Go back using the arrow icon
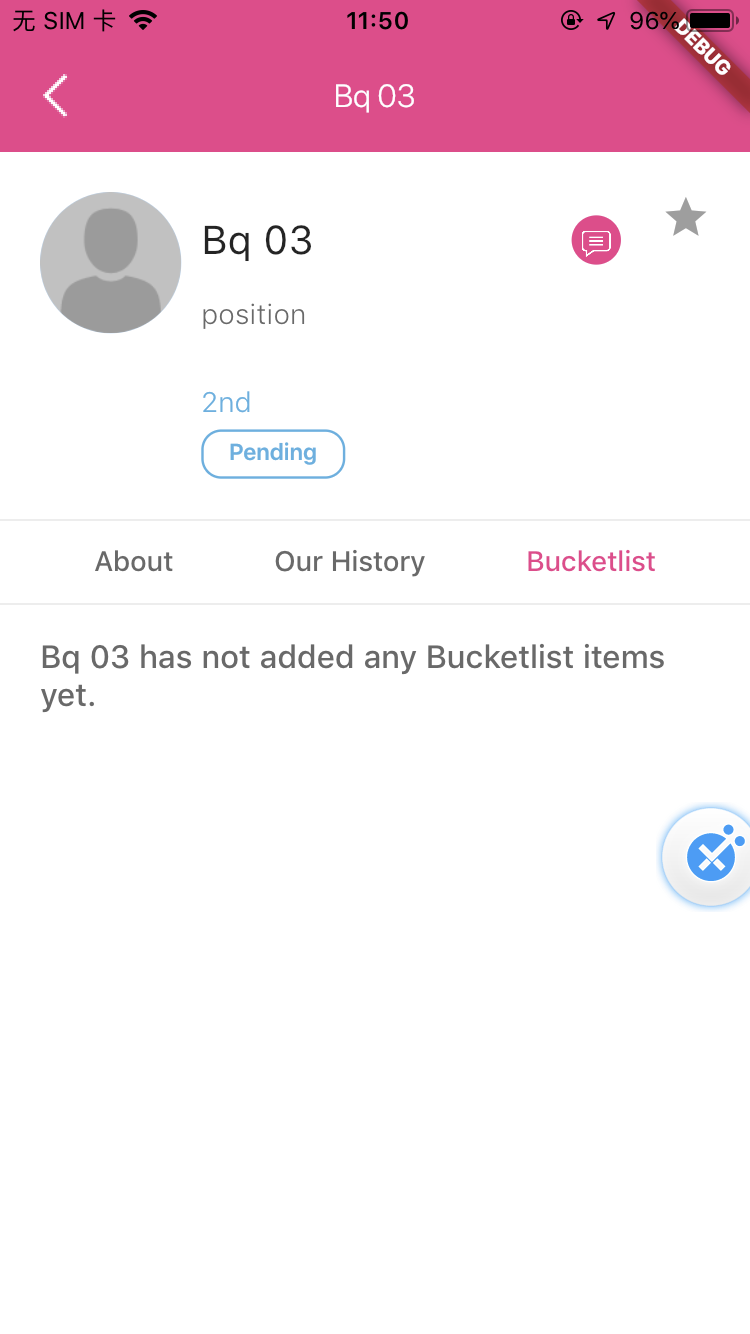750x1334 pixels. tap(56, 96)
